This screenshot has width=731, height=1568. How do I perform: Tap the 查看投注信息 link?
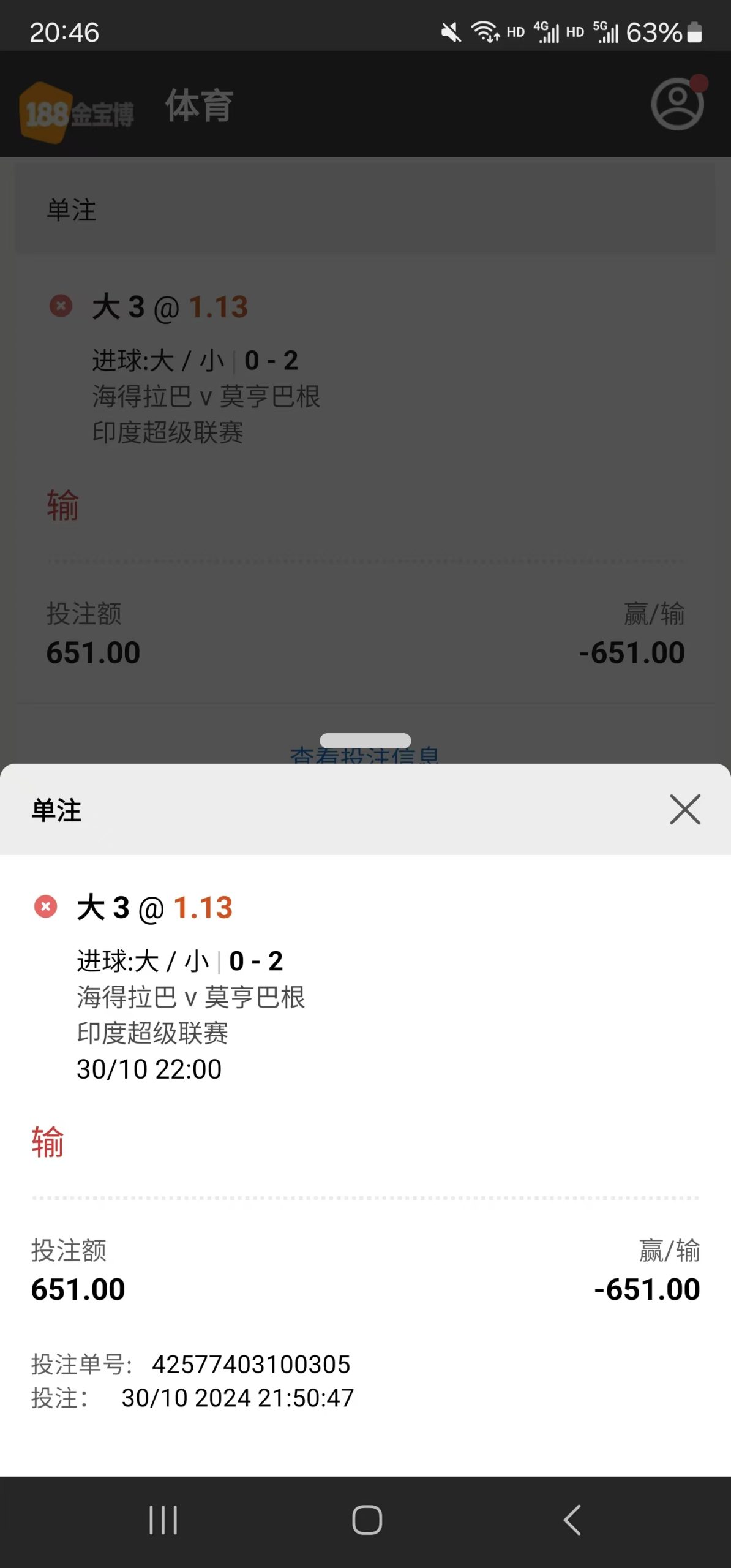coord(365,755)
